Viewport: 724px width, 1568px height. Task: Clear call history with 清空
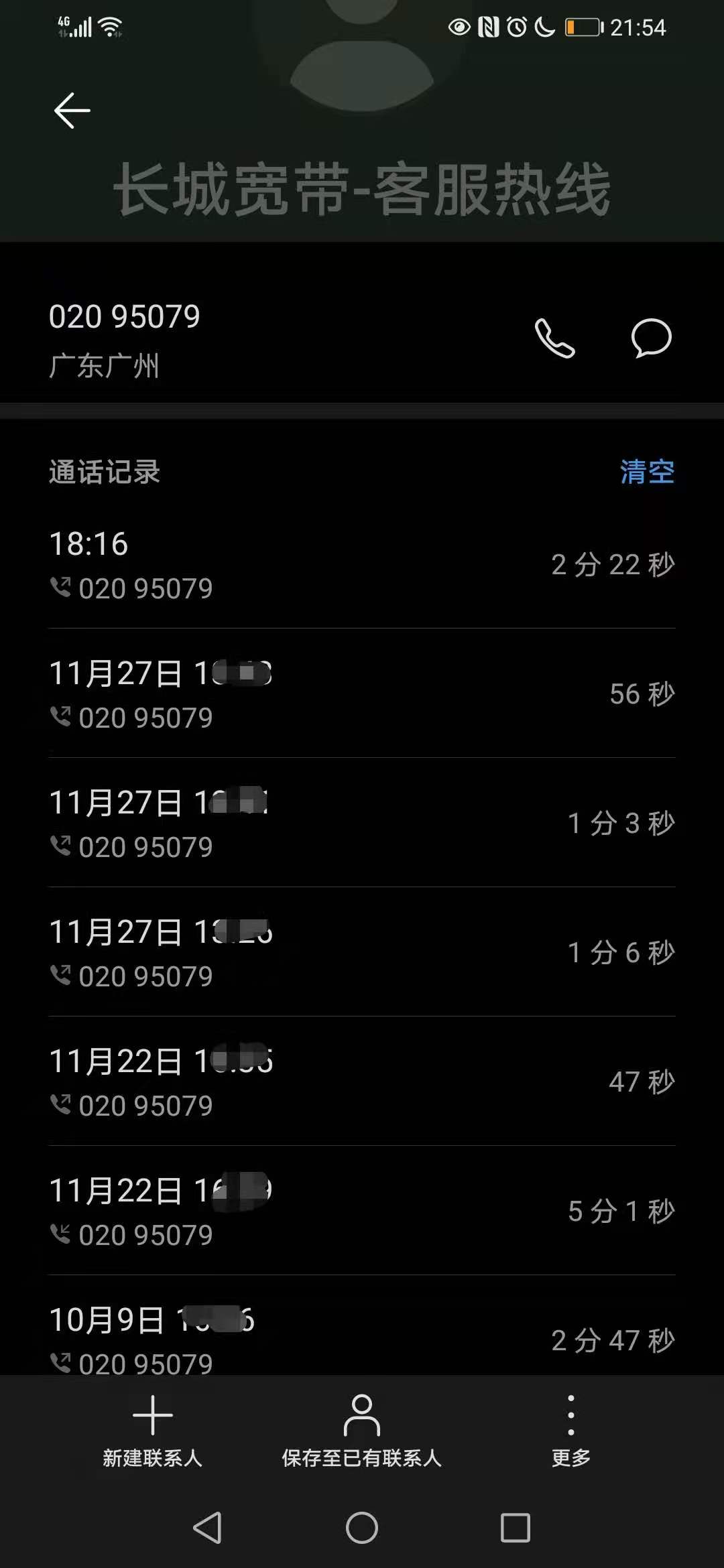coord(646,472)
